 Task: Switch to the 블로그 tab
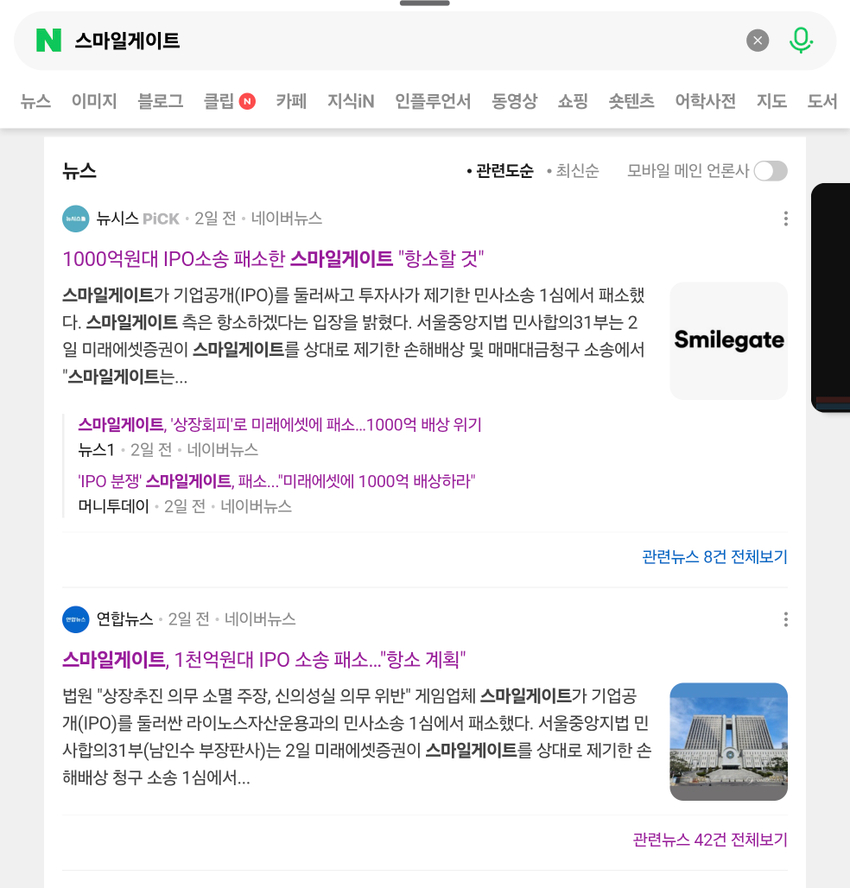coord(160,101)
